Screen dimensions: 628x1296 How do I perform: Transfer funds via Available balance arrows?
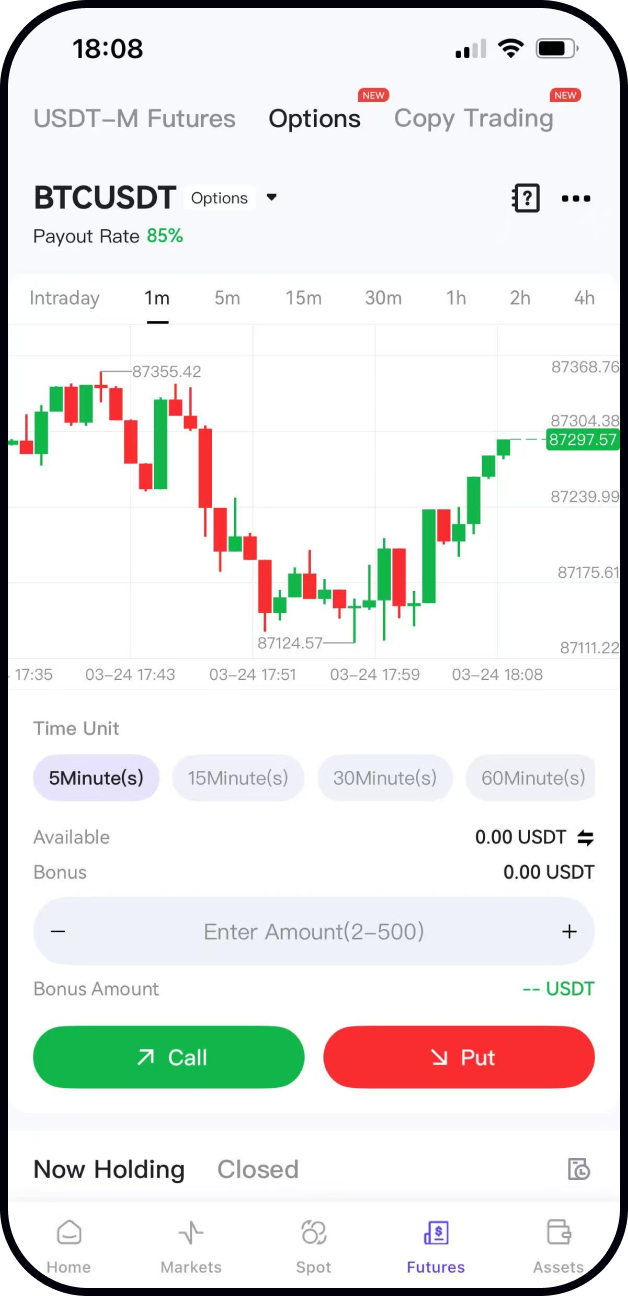pos(586,838)
